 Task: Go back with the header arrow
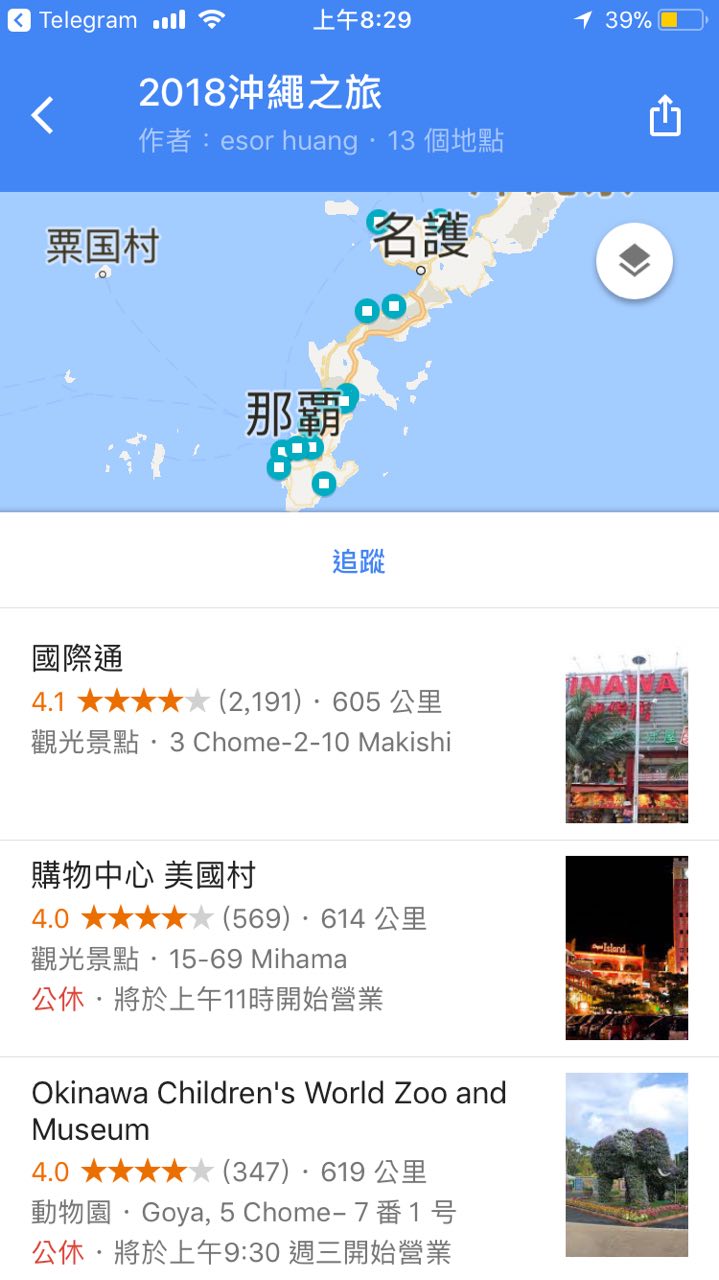tap(42, 116)
